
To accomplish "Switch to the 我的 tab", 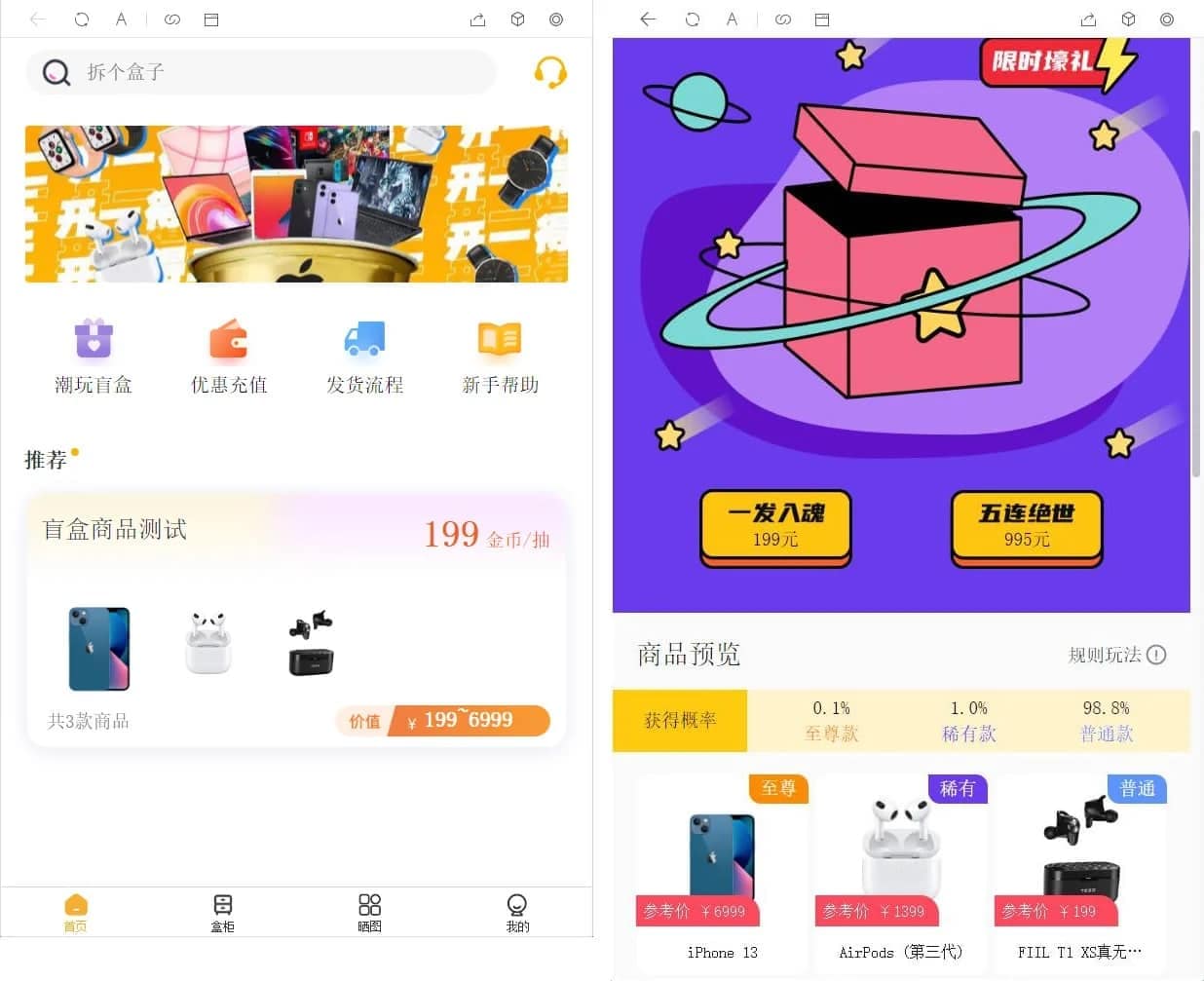I will (517, 912).
